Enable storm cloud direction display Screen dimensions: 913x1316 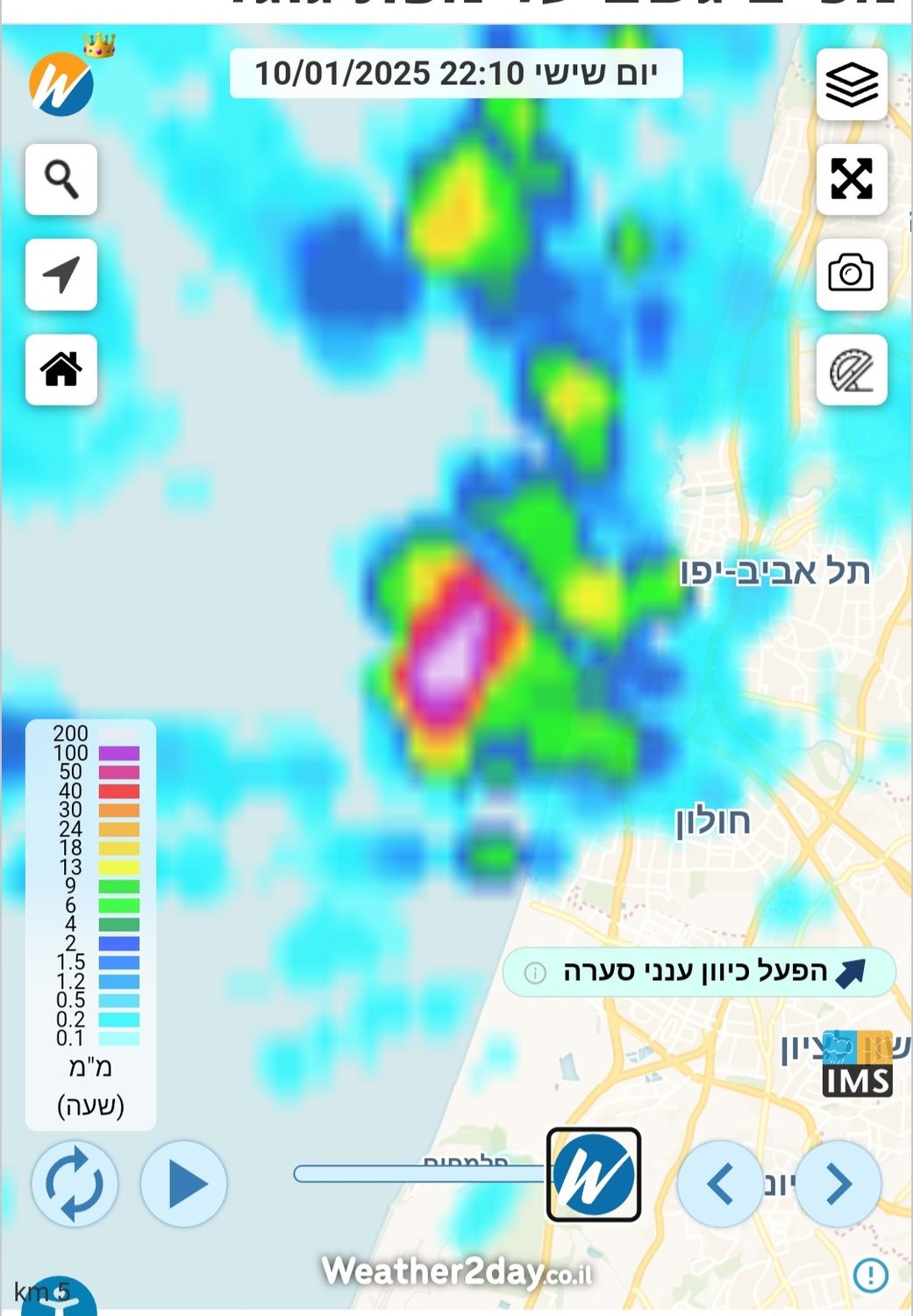click(699, 971)
